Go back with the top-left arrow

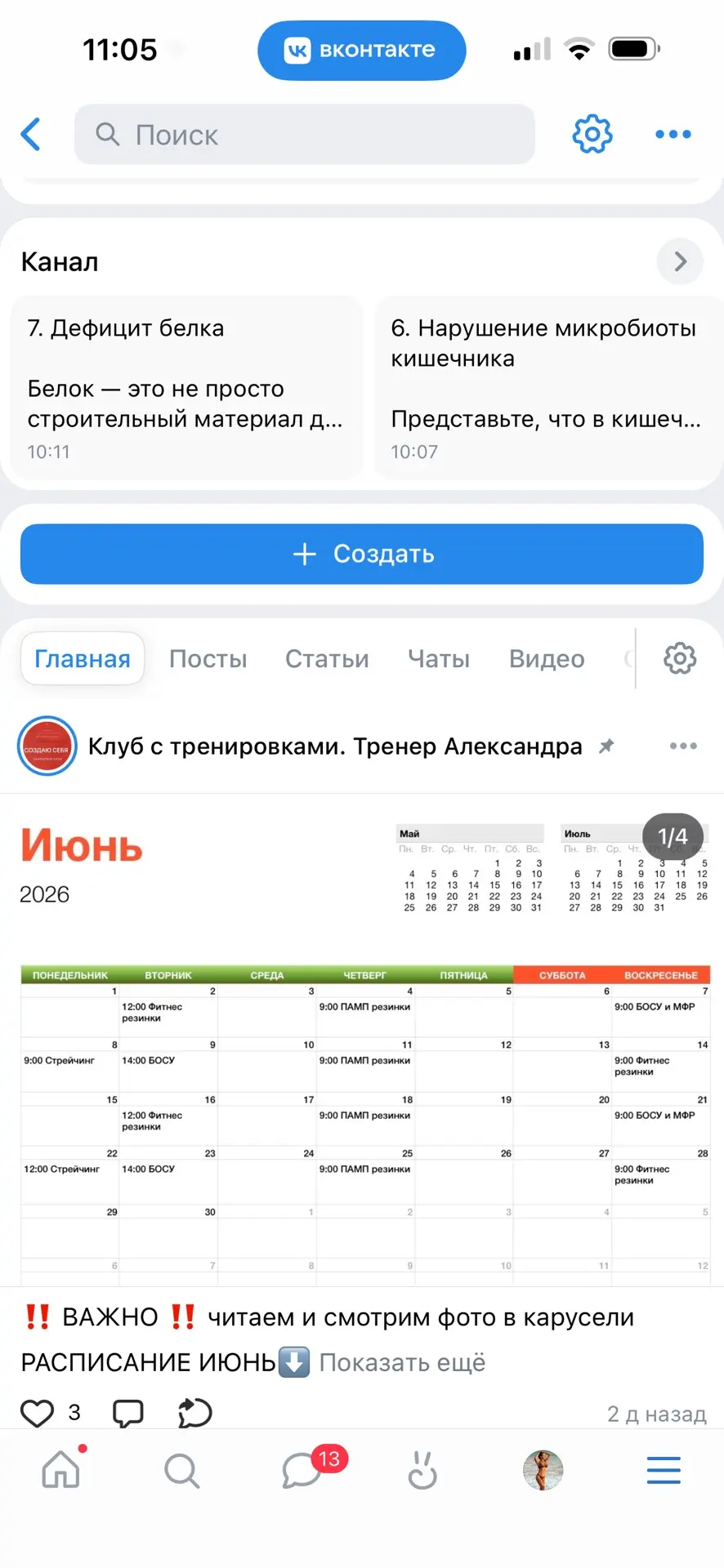pyautogui.click(x=31, y=135)
